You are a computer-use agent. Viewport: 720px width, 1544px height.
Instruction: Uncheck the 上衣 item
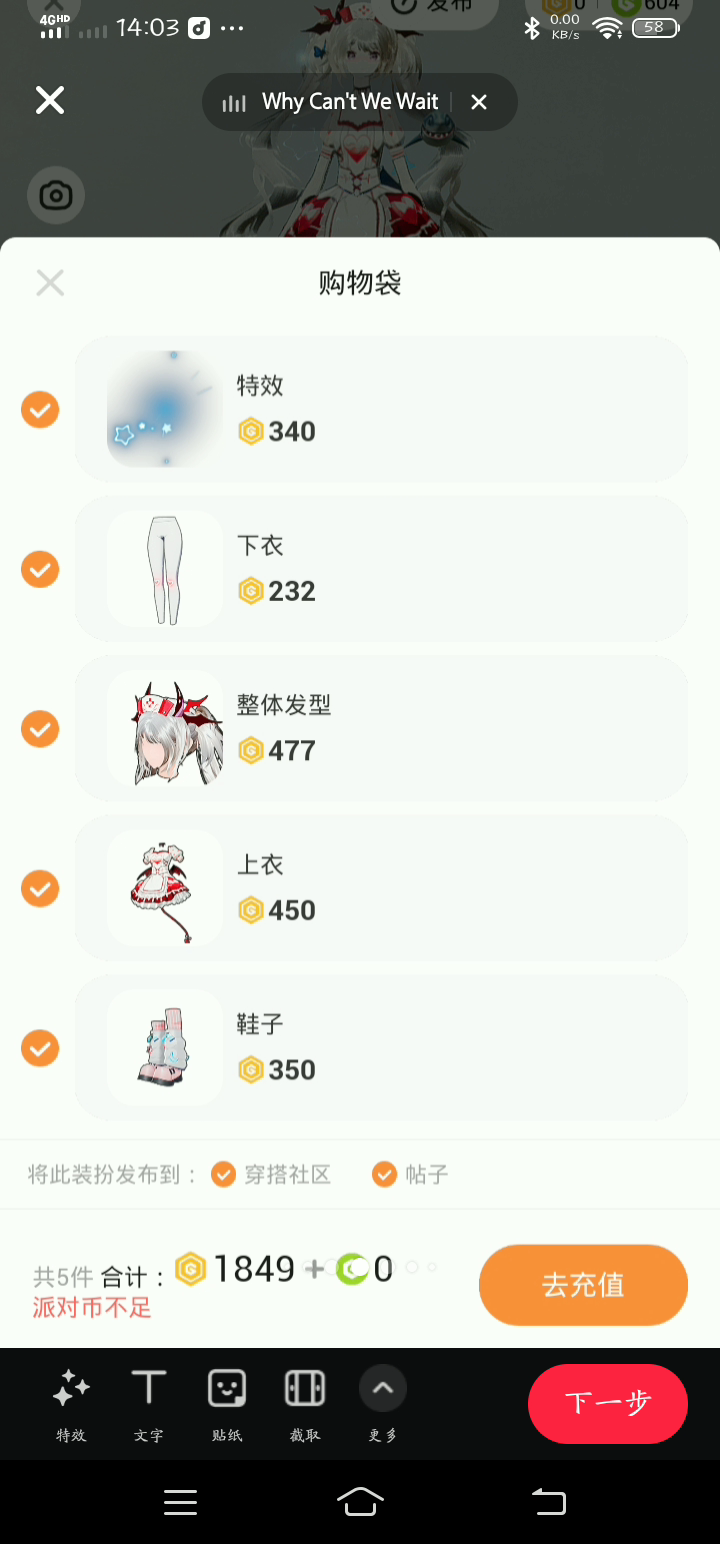41,888
